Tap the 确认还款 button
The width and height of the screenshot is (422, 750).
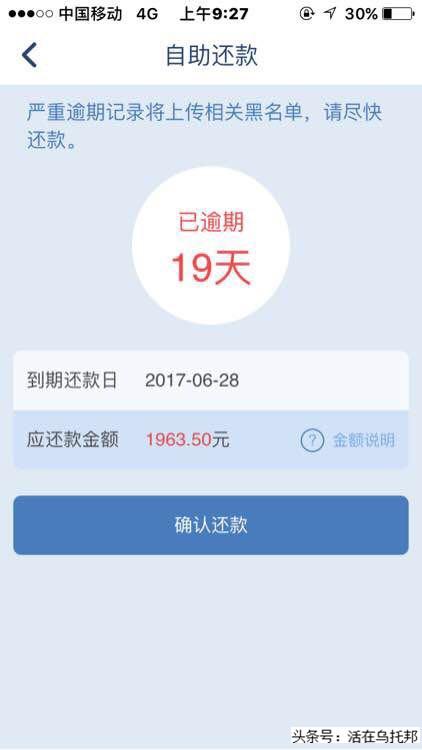(x=211, y=525)
